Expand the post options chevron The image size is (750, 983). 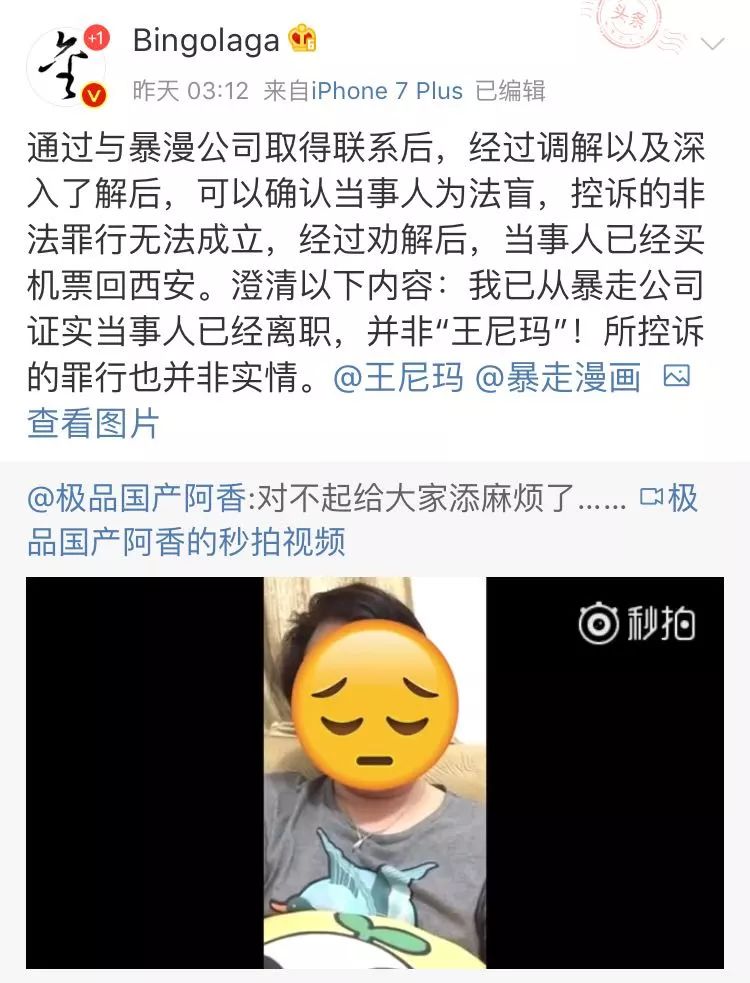[x=712, y=45]
